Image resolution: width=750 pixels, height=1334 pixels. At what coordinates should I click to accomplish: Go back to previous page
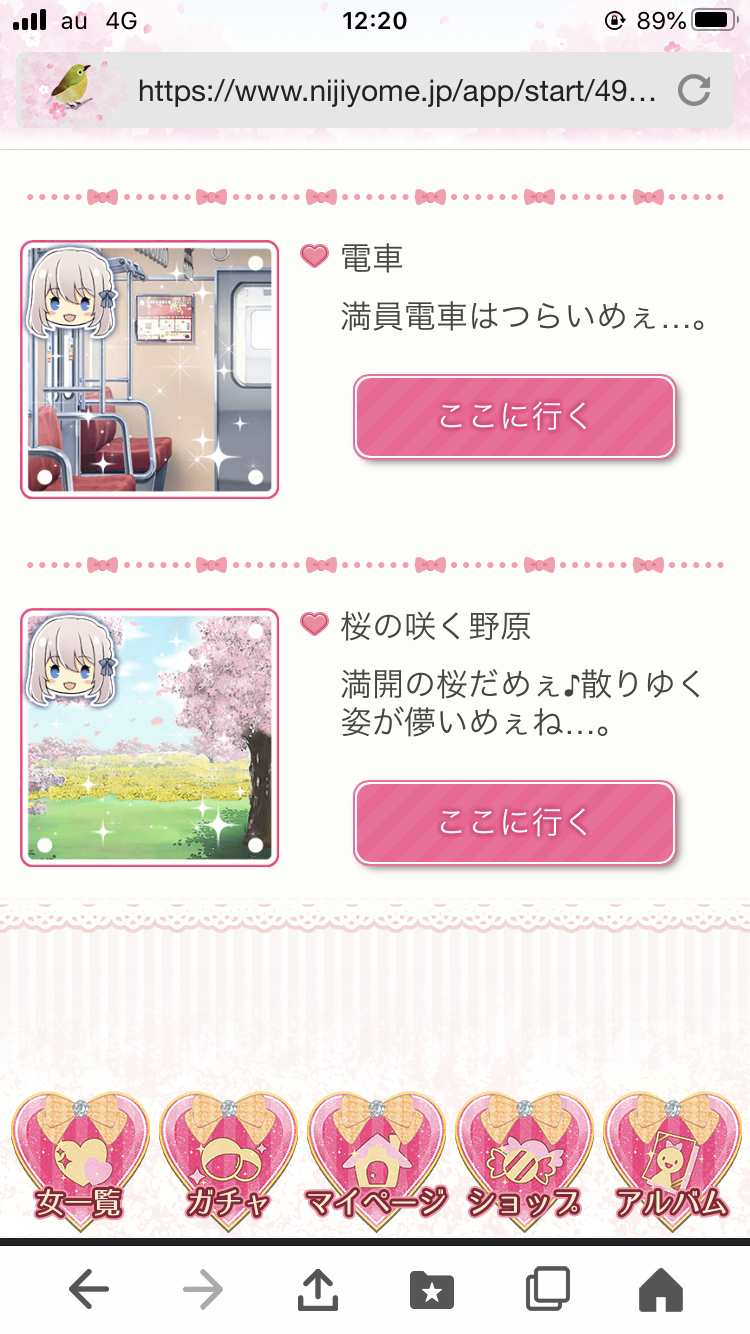click(89, 1291)
